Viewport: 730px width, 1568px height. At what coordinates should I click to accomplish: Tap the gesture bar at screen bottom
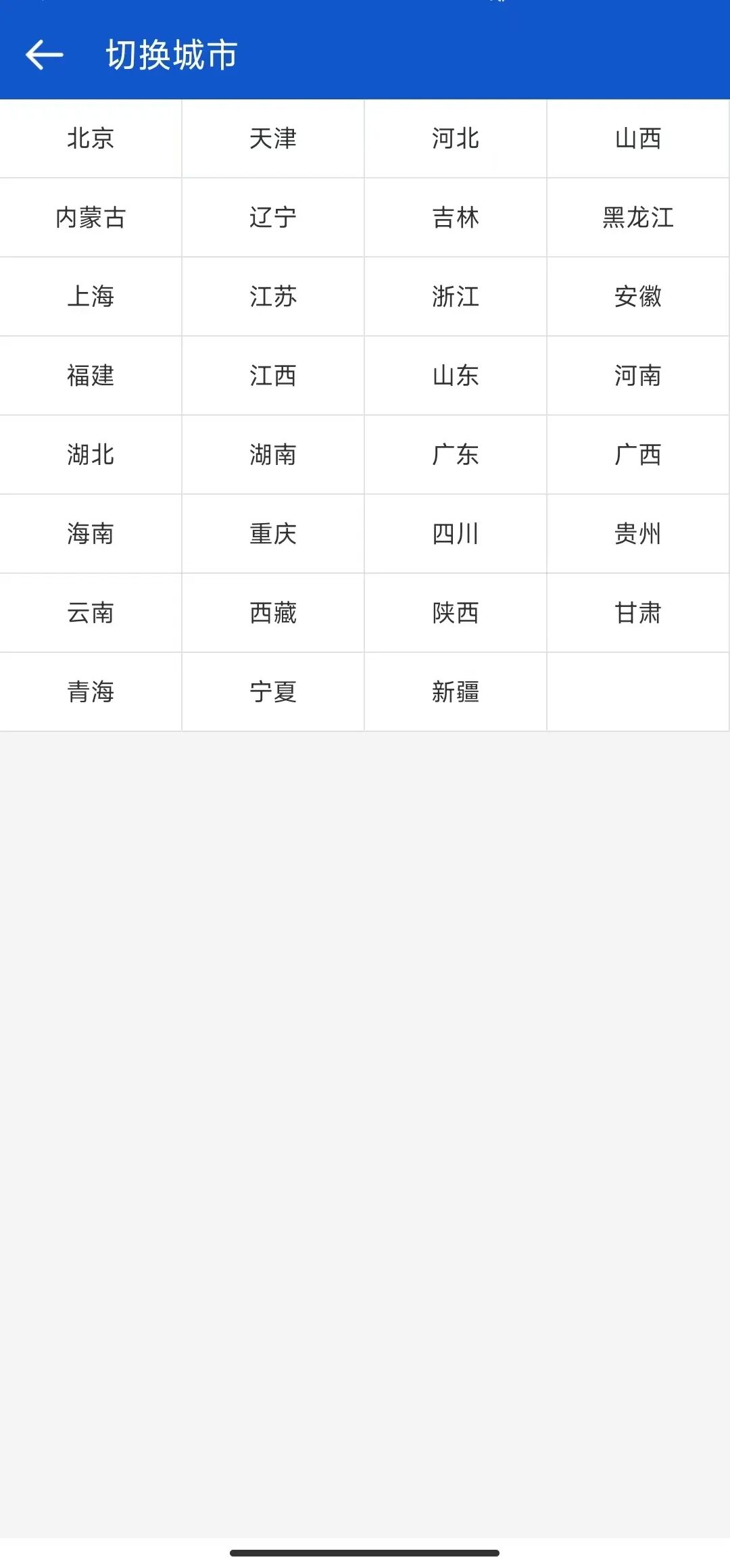[x=365, y=1551]
